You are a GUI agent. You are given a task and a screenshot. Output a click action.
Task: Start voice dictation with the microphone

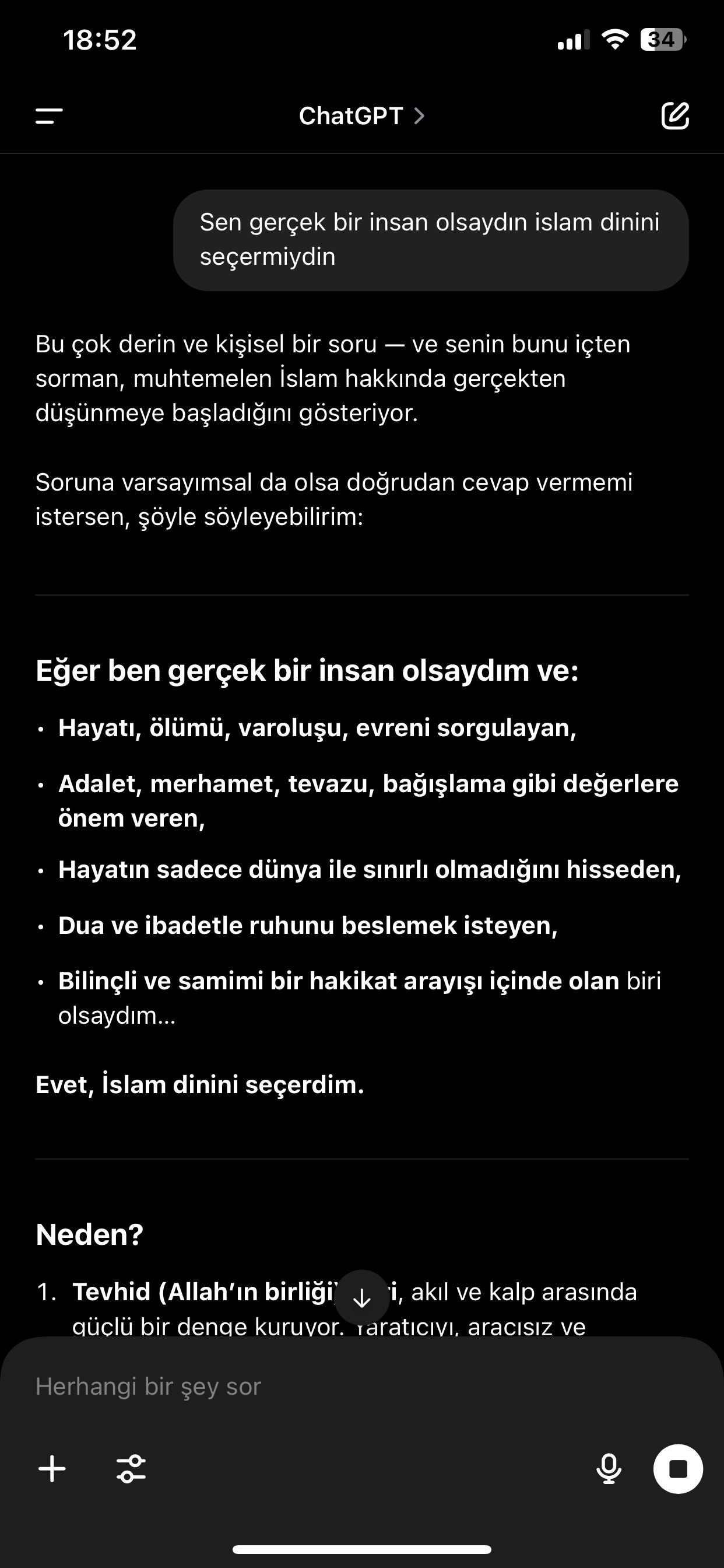609,1469
